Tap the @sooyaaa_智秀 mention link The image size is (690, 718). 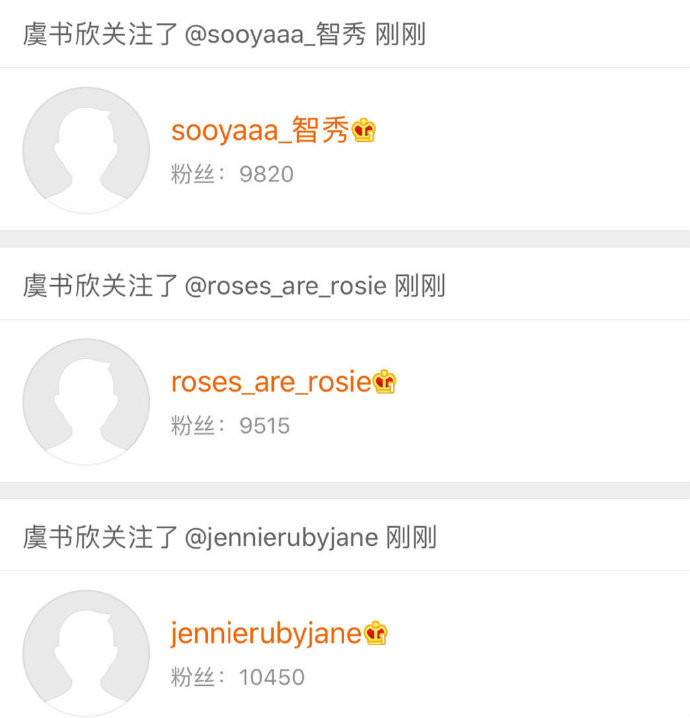275,35
